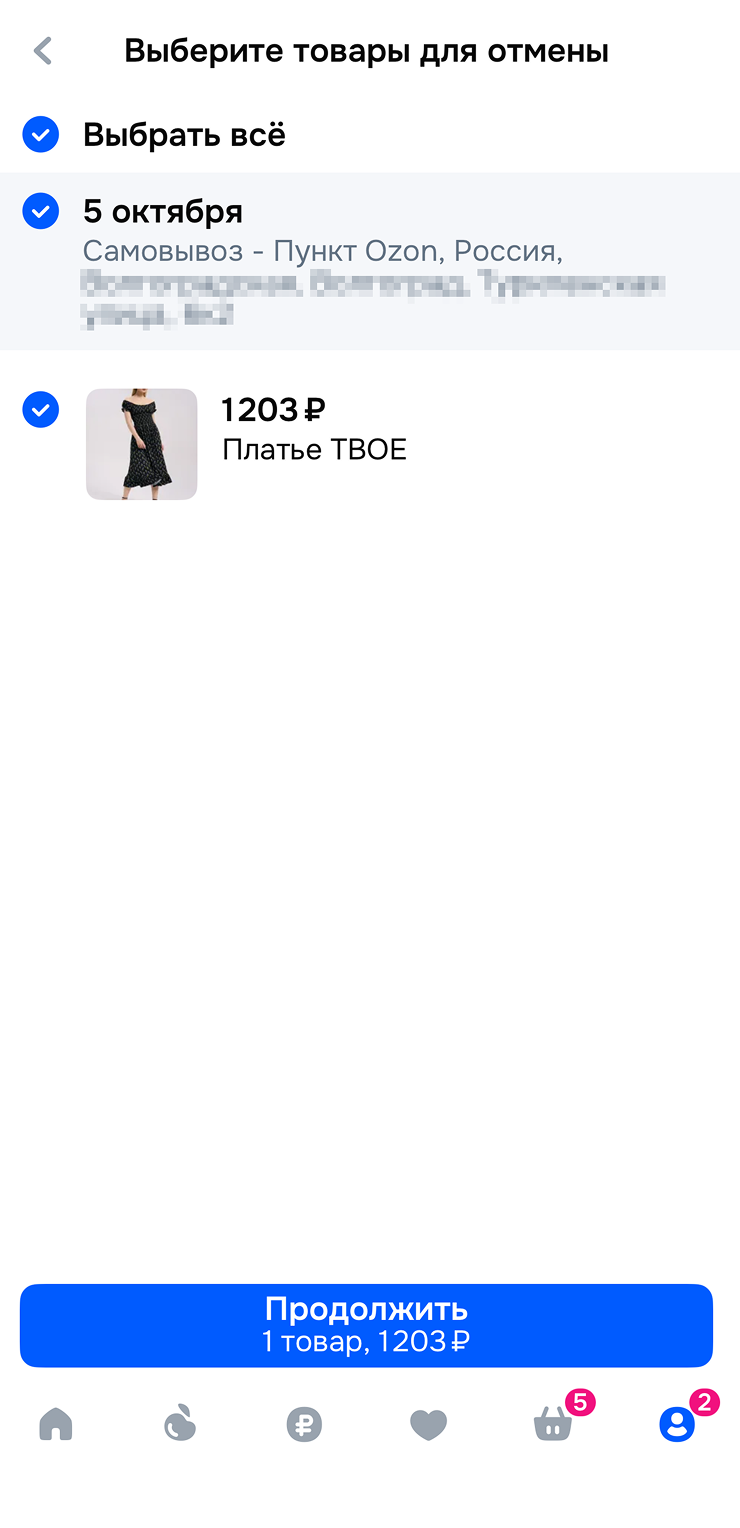The width and height of the screenshot is (740, 1528).
Task: Go back from the cancellation screen
Action: click(x=43, y=51)
